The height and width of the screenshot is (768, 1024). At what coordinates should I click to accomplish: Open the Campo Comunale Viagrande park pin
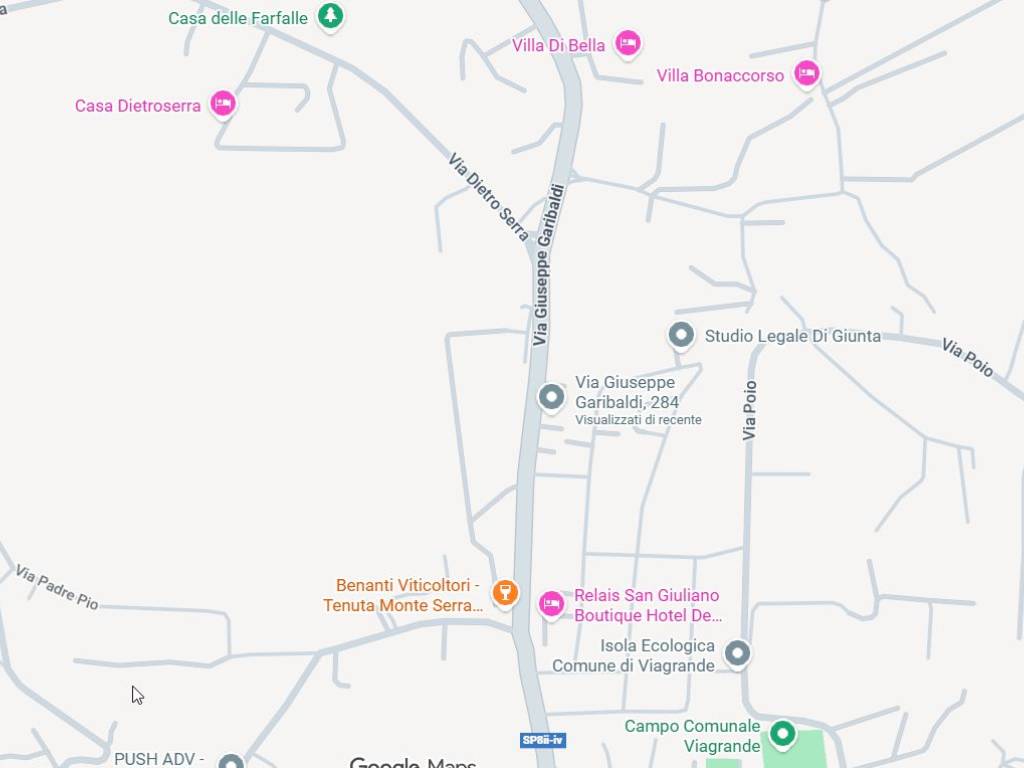click(x=782, y=735)
